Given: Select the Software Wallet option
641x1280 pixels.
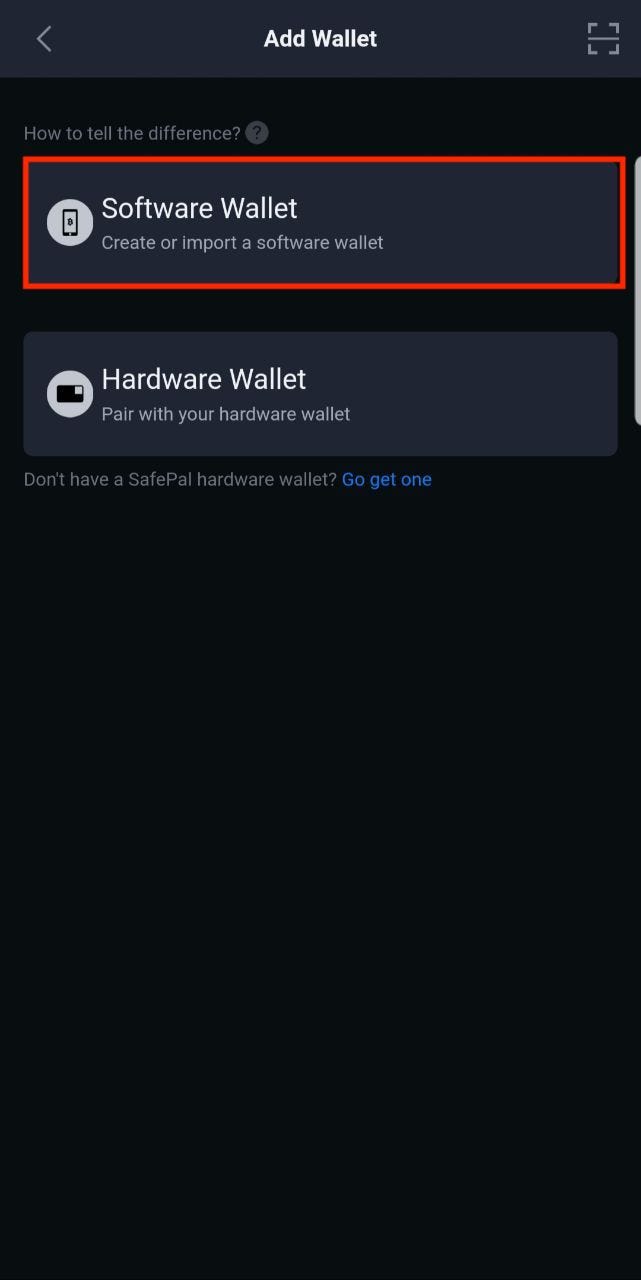Looking at the screenshot, I should 324,223.
